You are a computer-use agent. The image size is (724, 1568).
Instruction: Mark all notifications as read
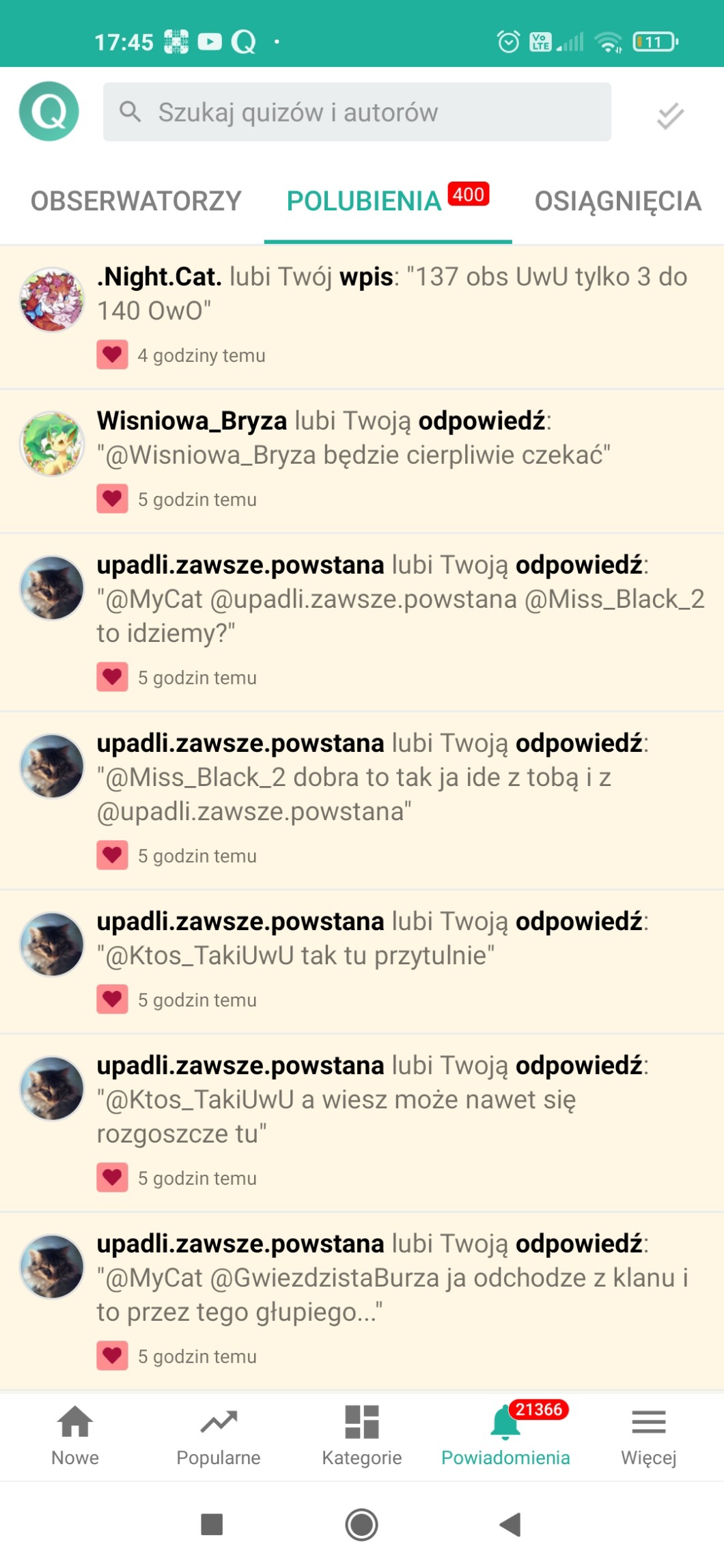[670, 115]
